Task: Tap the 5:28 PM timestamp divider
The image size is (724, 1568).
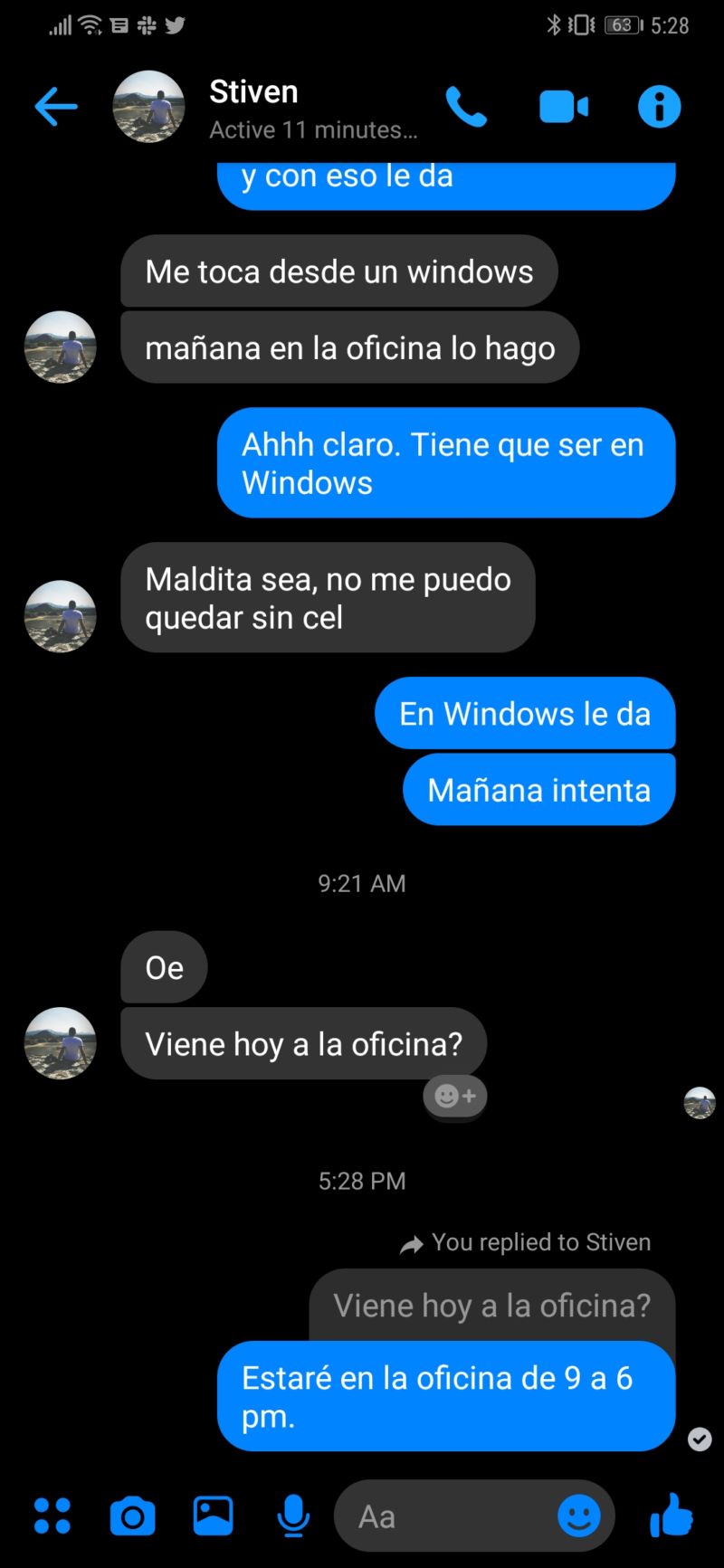Action: pos(362,1181)
